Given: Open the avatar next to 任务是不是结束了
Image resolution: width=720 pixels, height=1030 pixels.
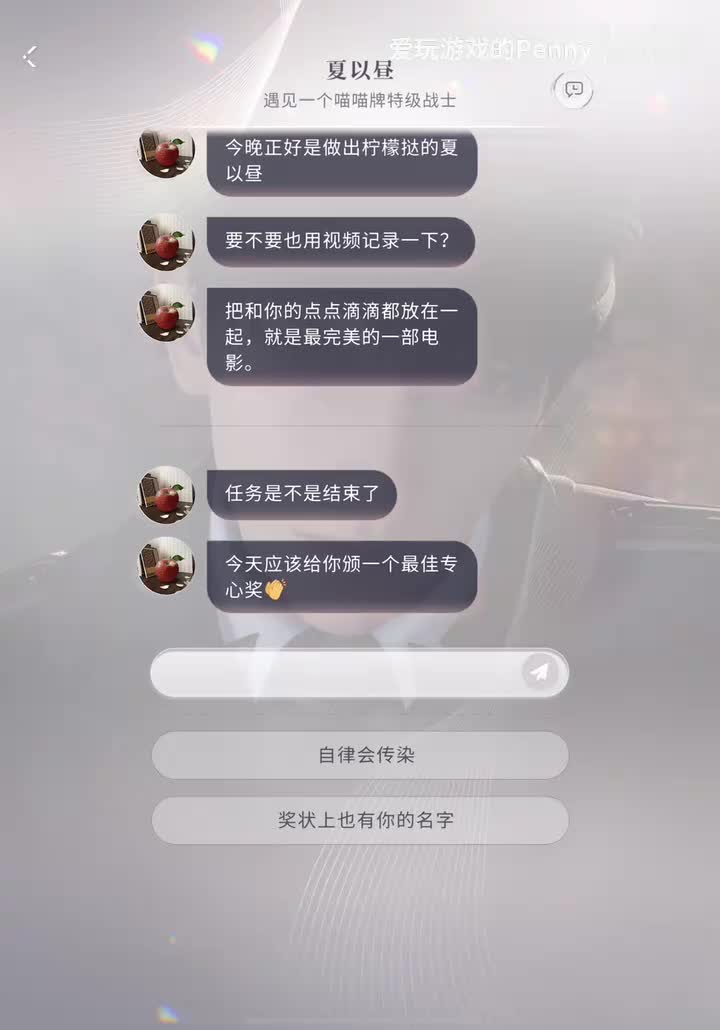Looking at the screenshot, I should [166, 494].
